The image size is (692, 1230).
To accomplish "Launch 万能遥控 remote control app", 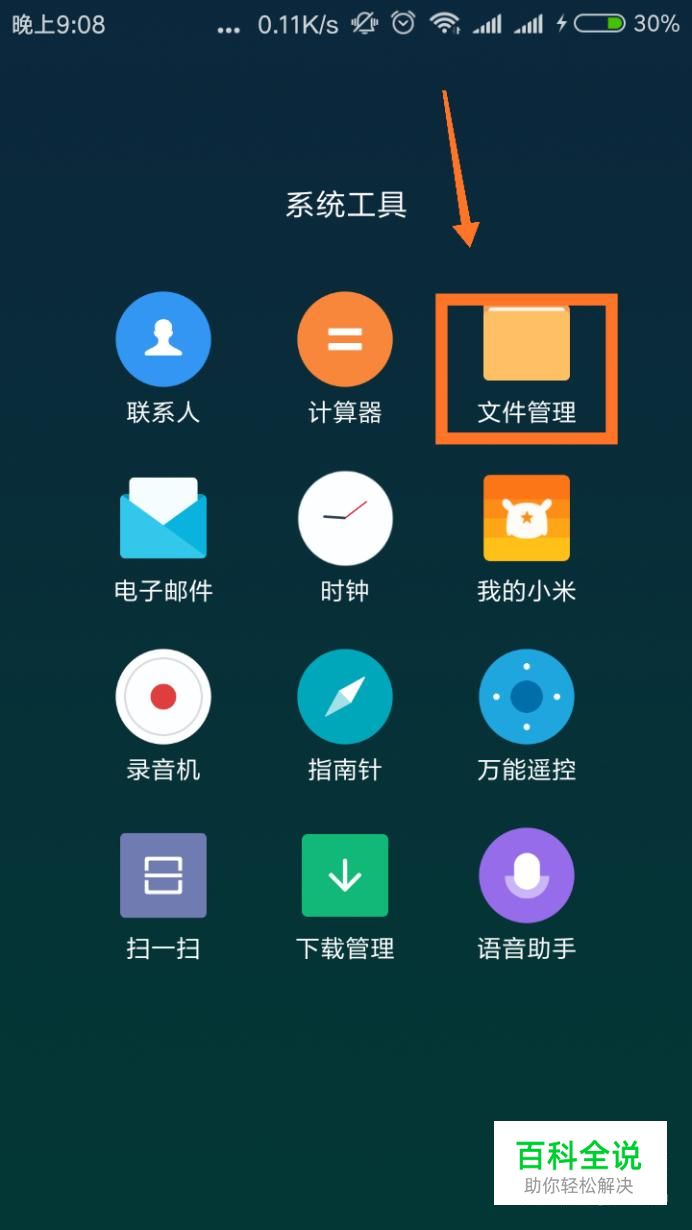I will pos(526,697).
